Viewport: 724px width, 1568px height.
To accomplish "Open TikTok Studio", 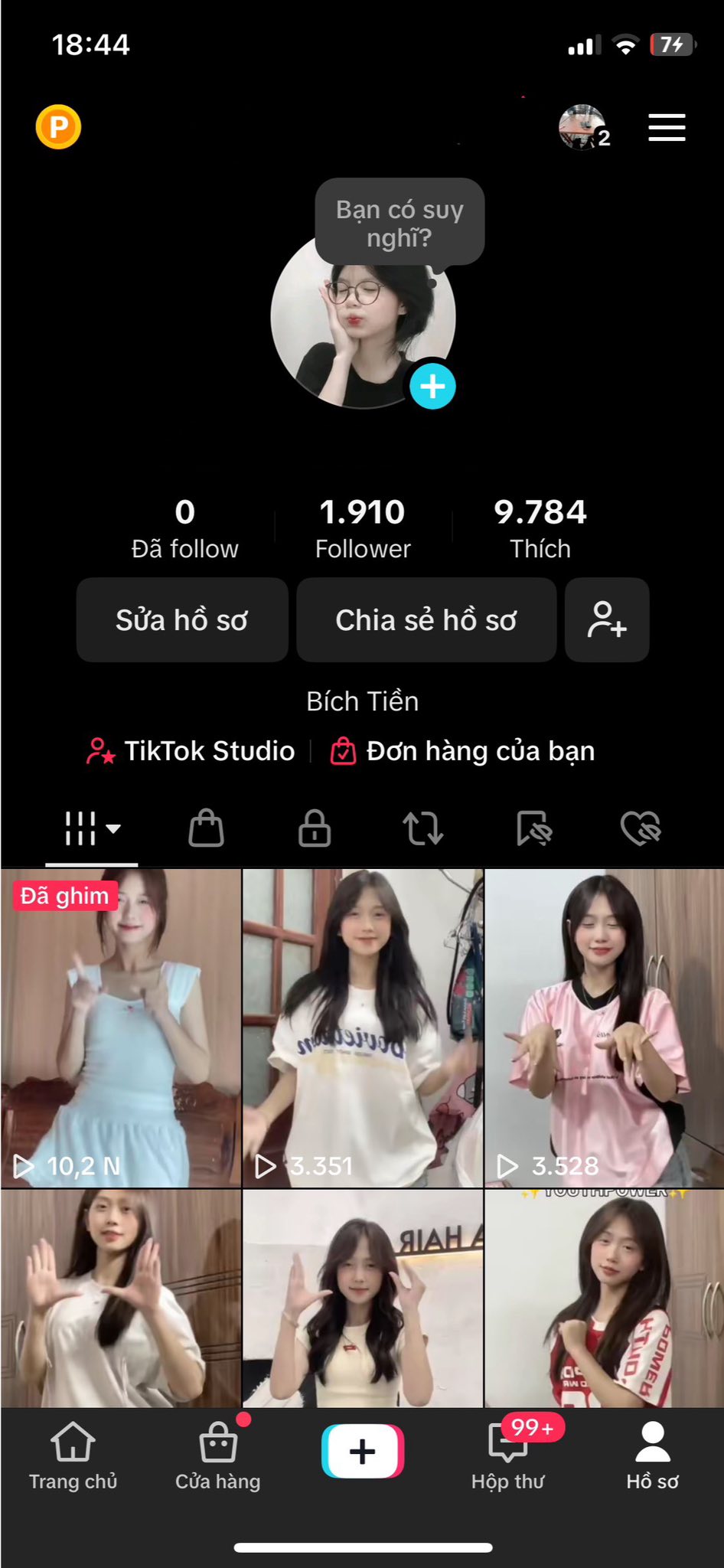I will [191, 751].
